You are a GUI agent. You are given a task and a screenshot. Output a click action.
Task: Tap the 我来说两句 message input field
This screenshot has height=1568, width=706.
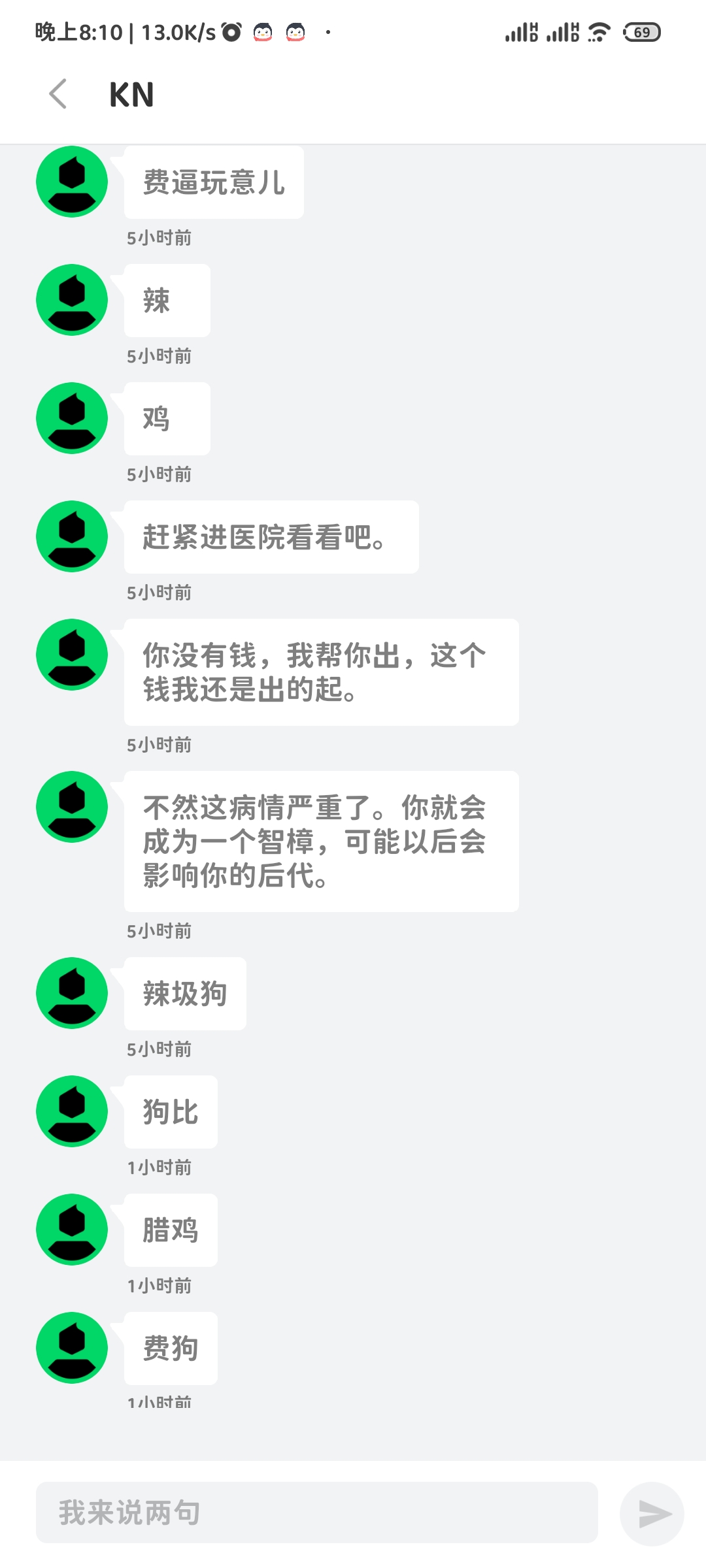click(x=317, y=1512)
